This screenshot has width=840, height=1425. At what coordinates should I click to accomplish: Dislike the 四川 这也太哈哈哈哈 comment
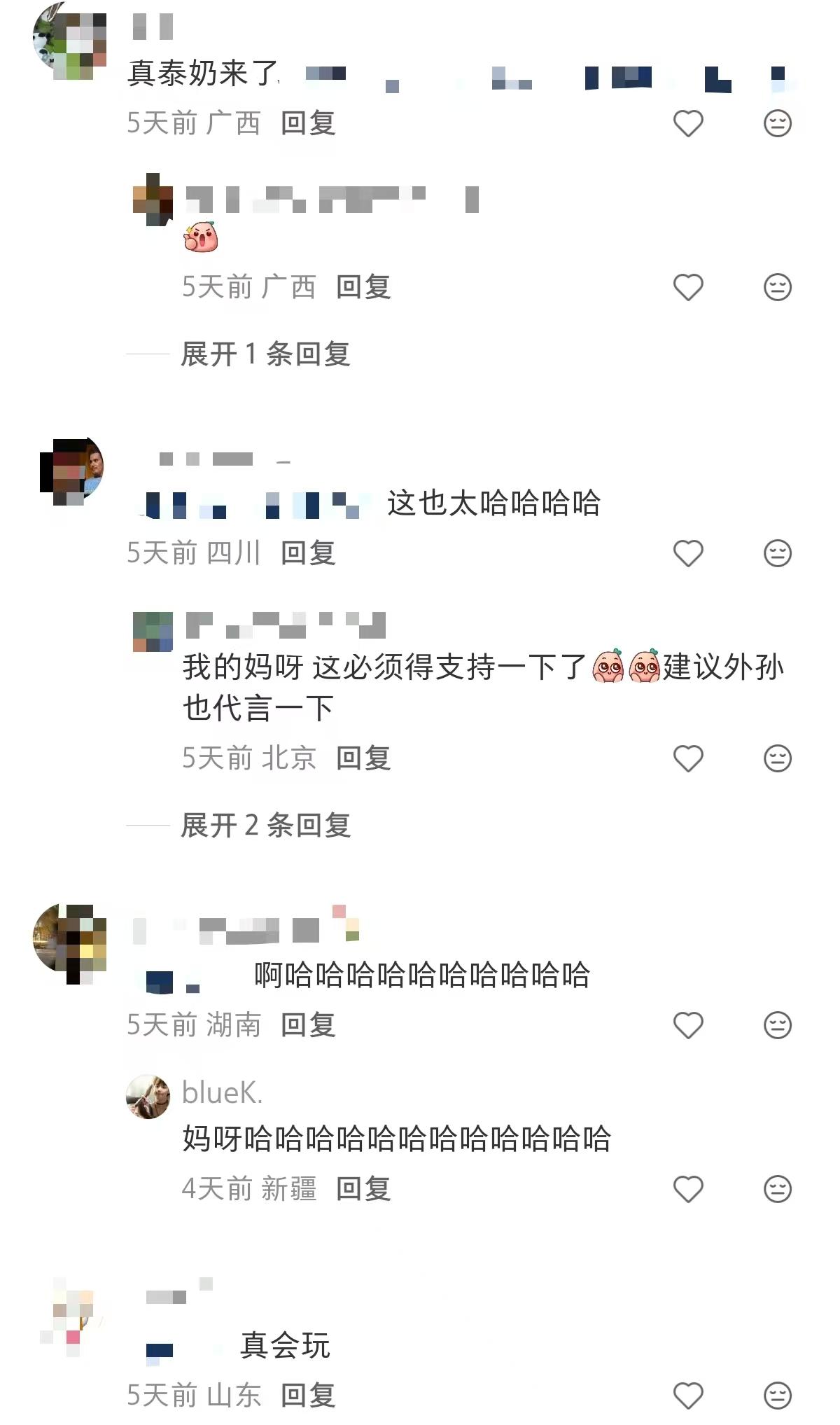777,554
